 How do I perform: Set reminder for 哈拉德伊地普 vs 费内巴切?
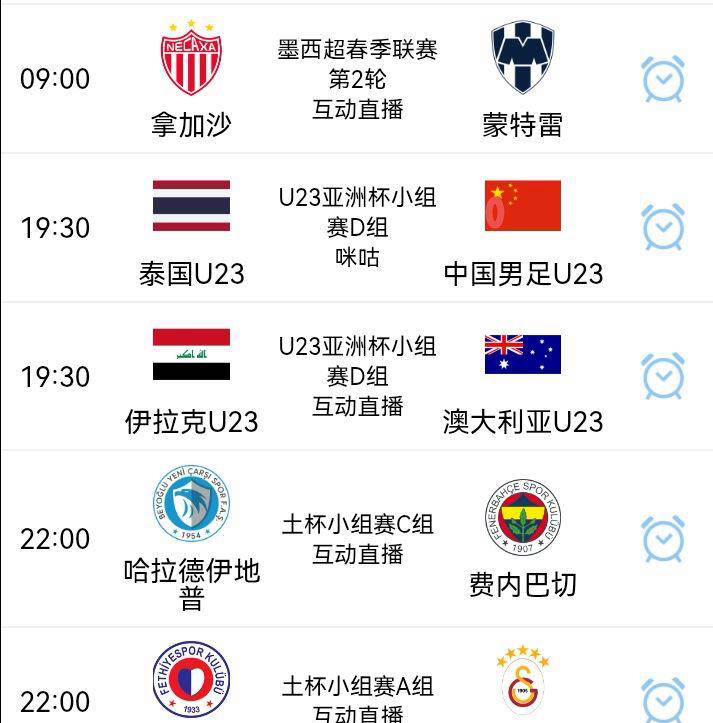[663, 539]
